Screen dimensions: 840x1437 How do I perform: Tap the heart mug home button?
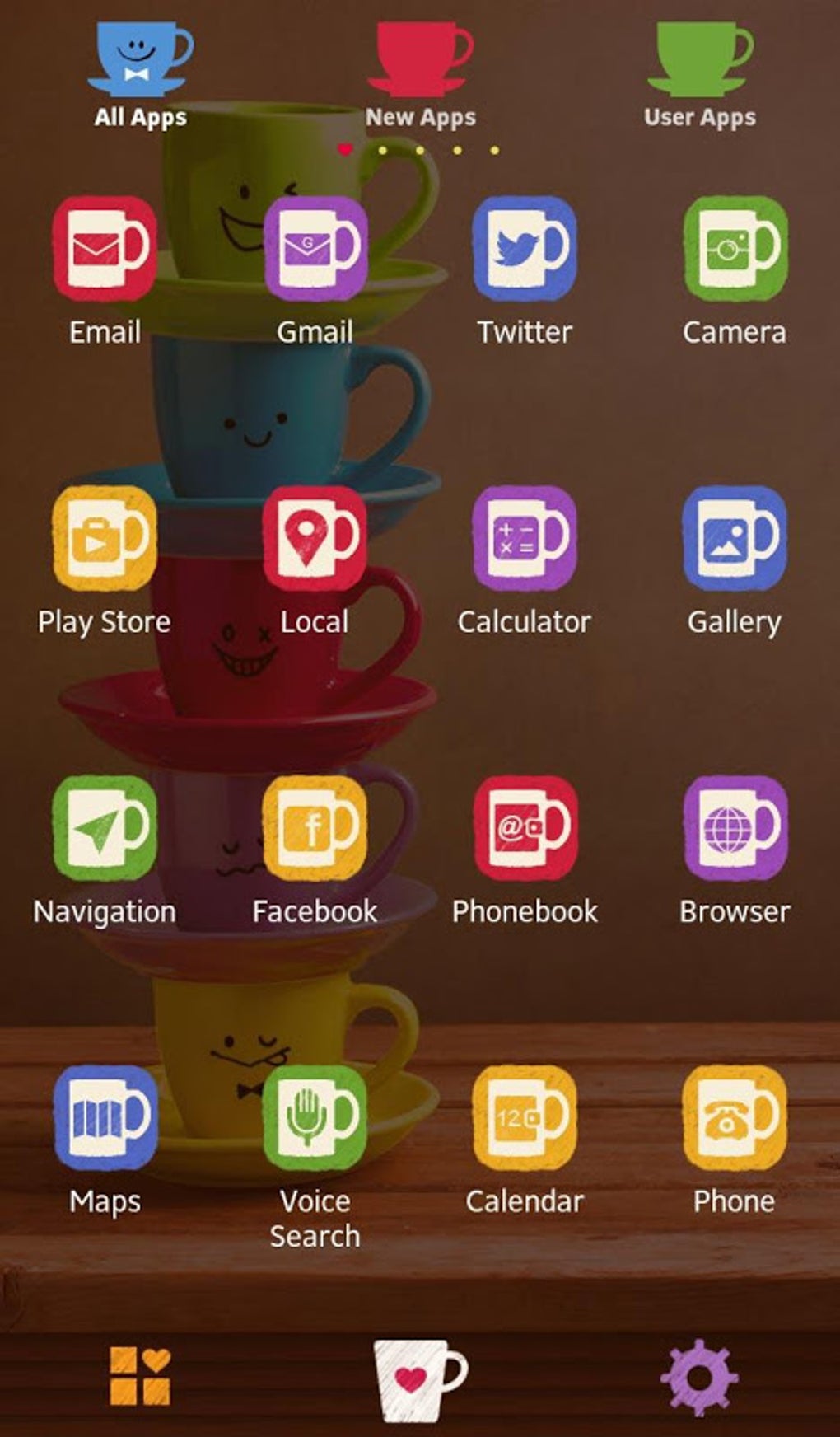pyautogui.click(x=420, y=1378)
